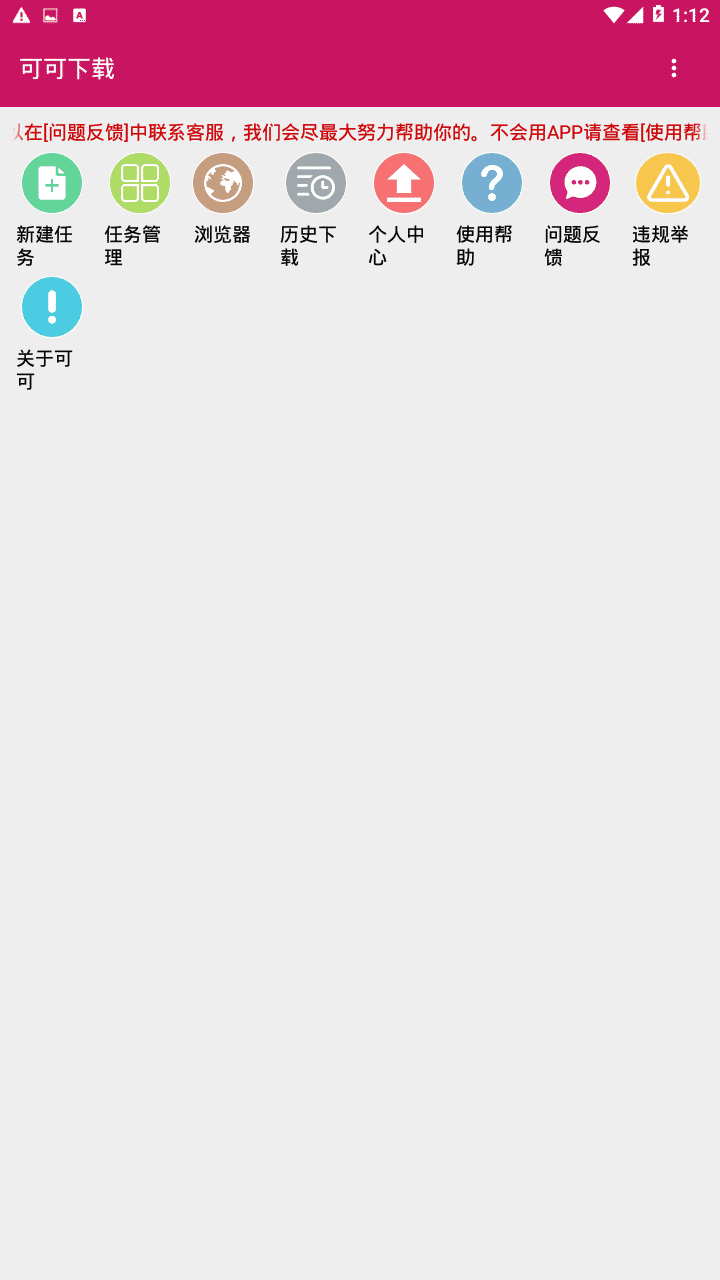Viewport: 720px width, 1280px height.
Task: Open the overflow menu
Action: [x=674, y=68]
